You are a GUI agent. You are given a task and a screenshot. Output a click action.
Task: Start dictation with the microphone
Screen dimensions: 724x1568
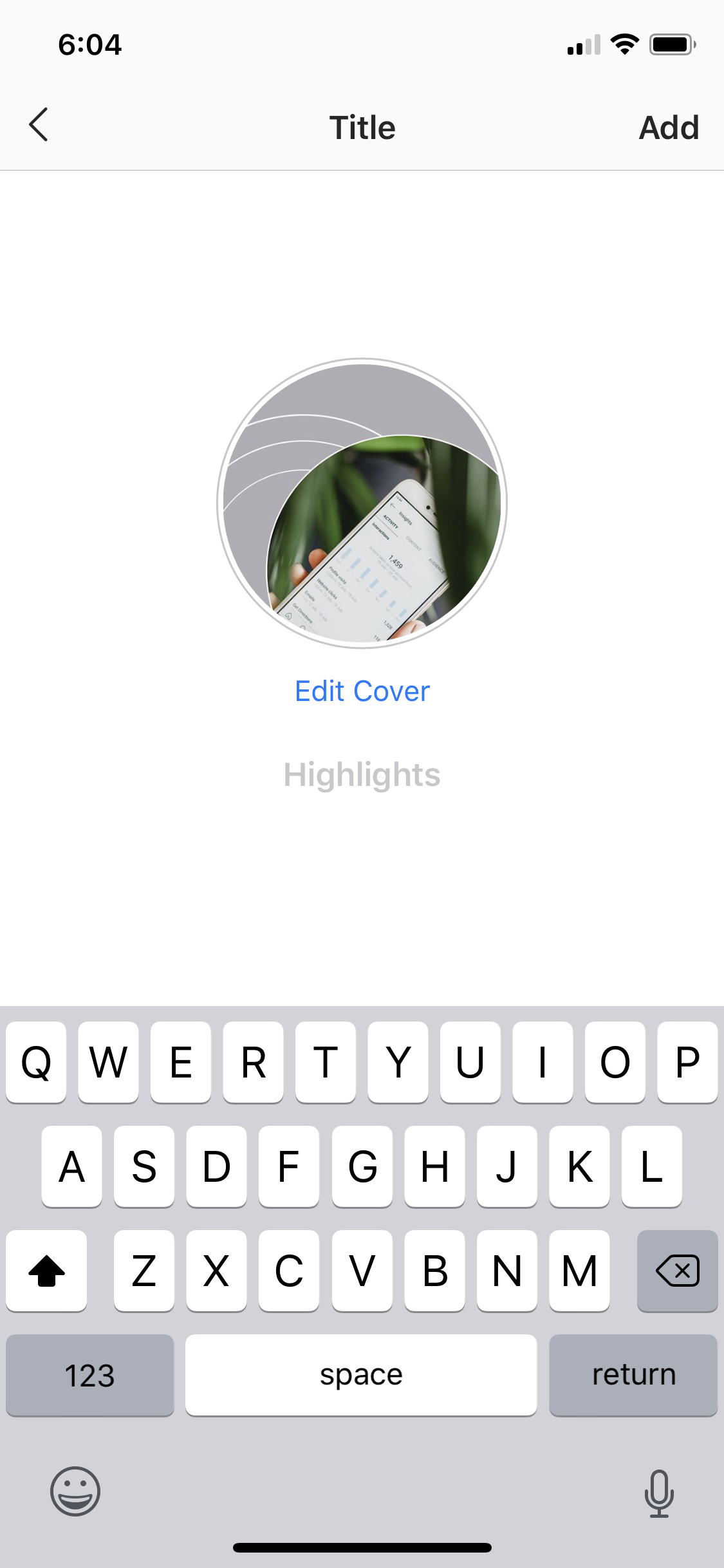(x=659, y=1493)
